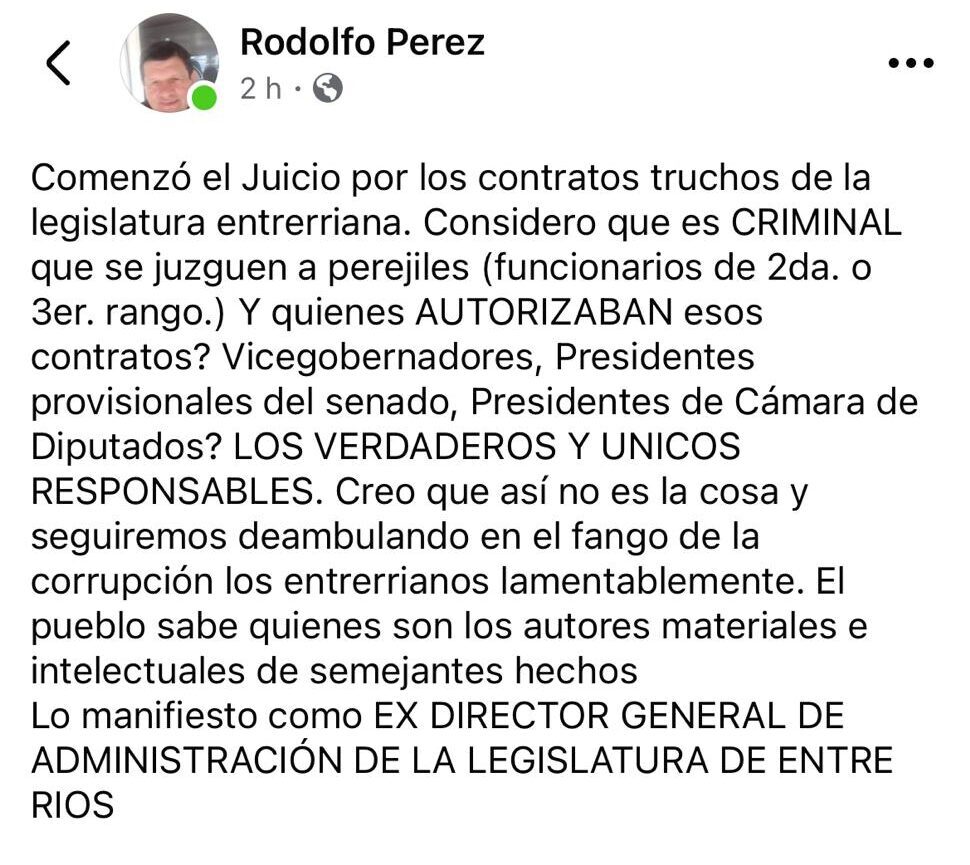Open the three-dot post options menu
970x865 pixels.
click(x=910, y=63)
